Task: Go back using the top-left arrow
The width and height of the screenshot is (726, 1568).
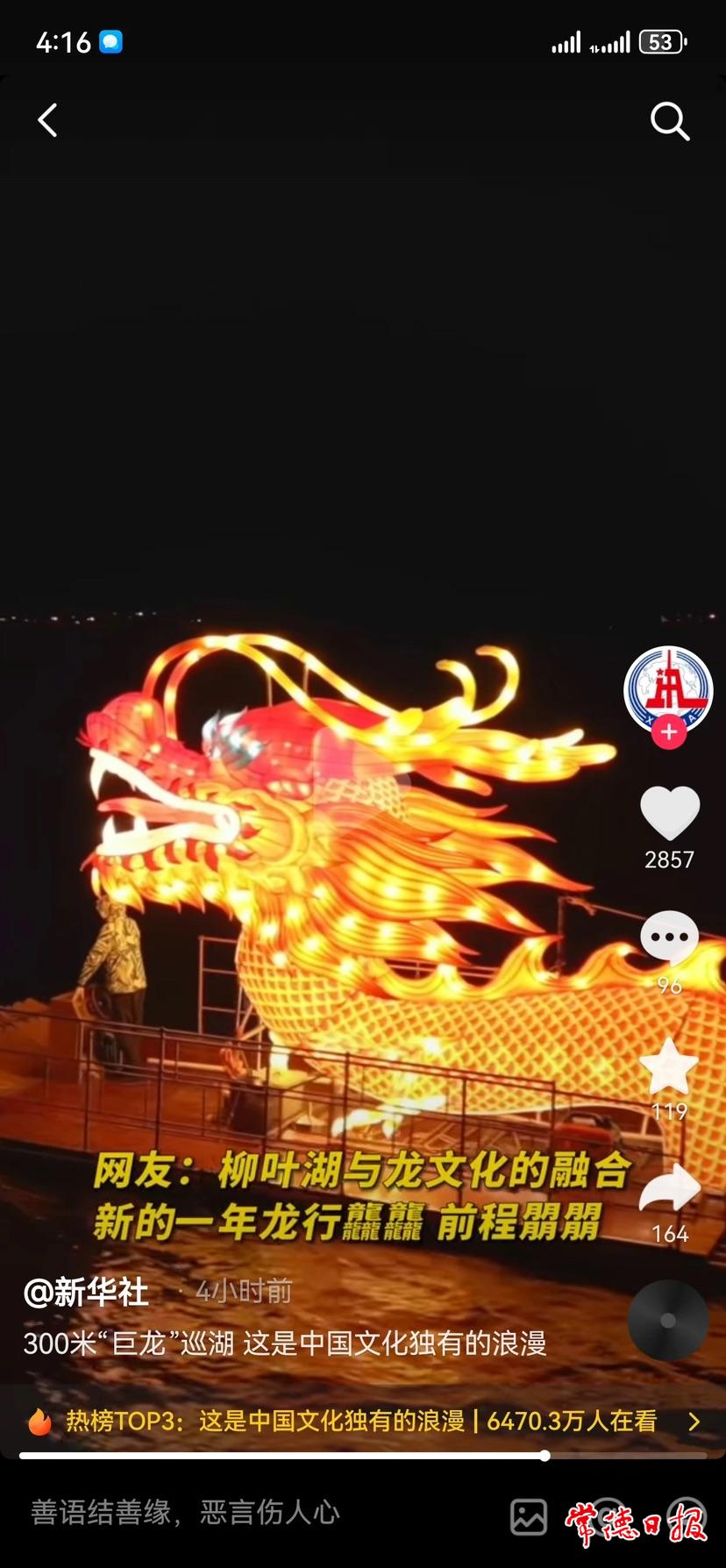Action: [48, 121]
